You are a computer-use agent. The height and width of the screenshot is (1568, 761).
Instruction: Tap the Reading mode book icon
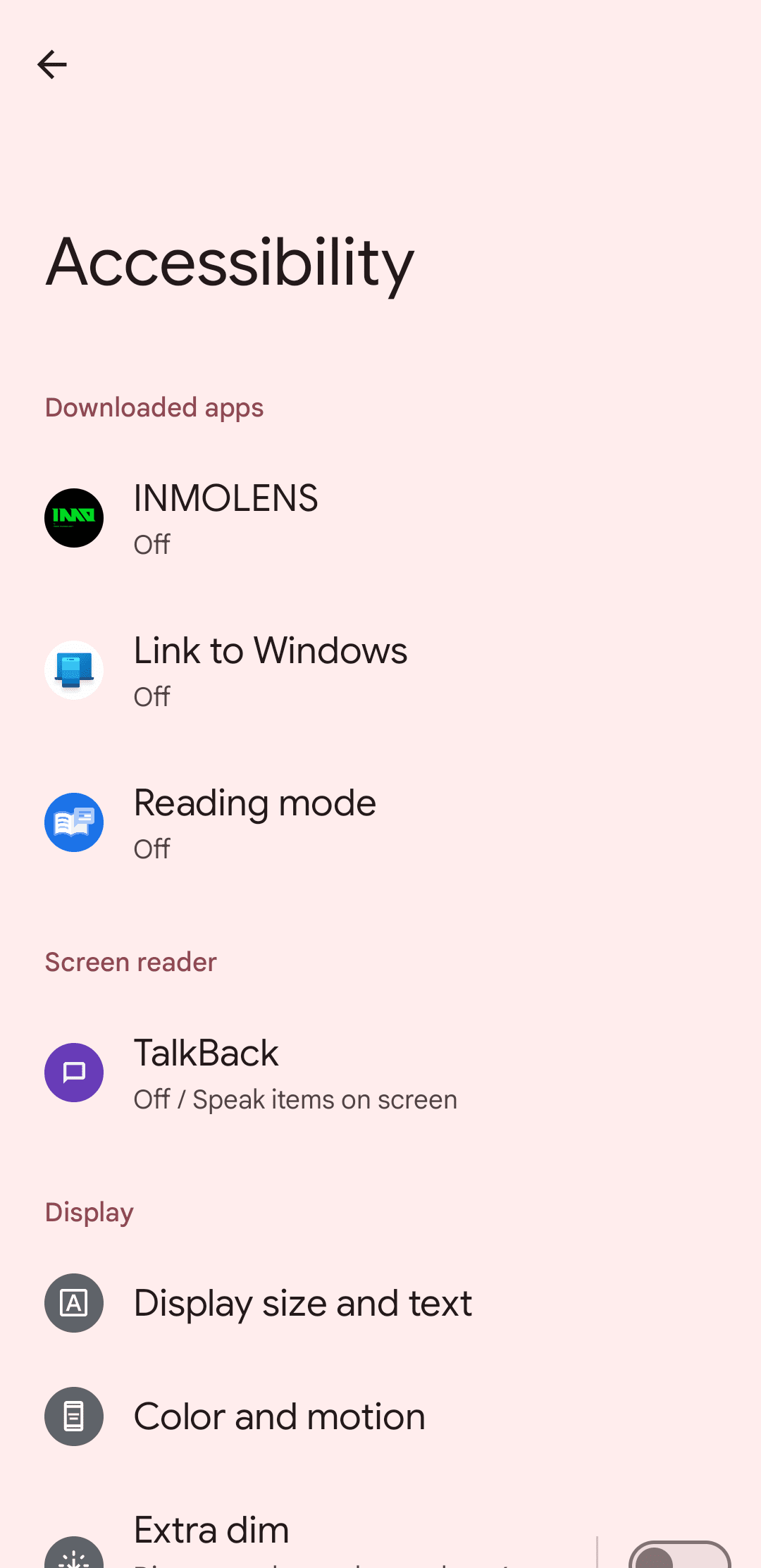73,822
